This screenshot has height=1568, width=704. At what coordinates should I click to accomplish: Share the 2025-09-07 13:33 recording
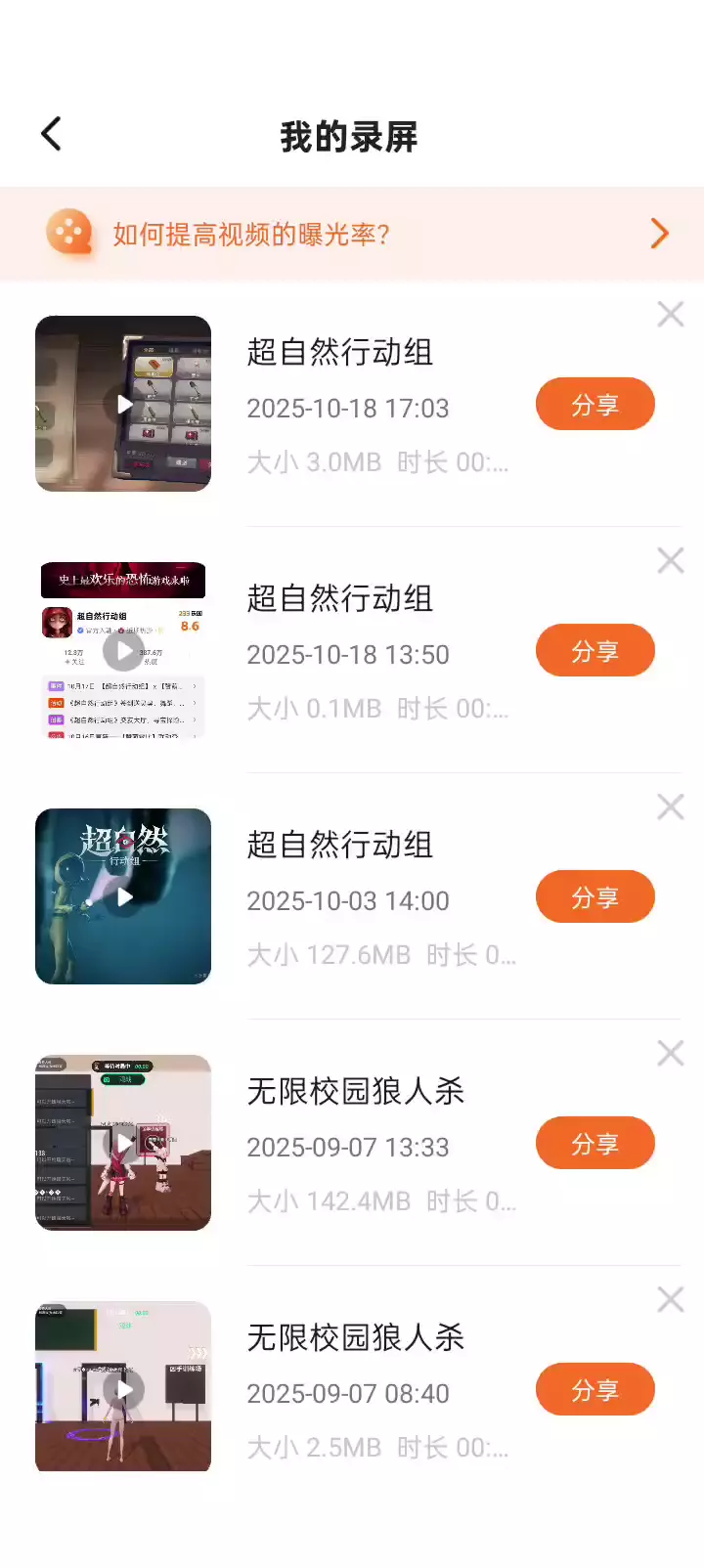click(x=594, y=1143)
